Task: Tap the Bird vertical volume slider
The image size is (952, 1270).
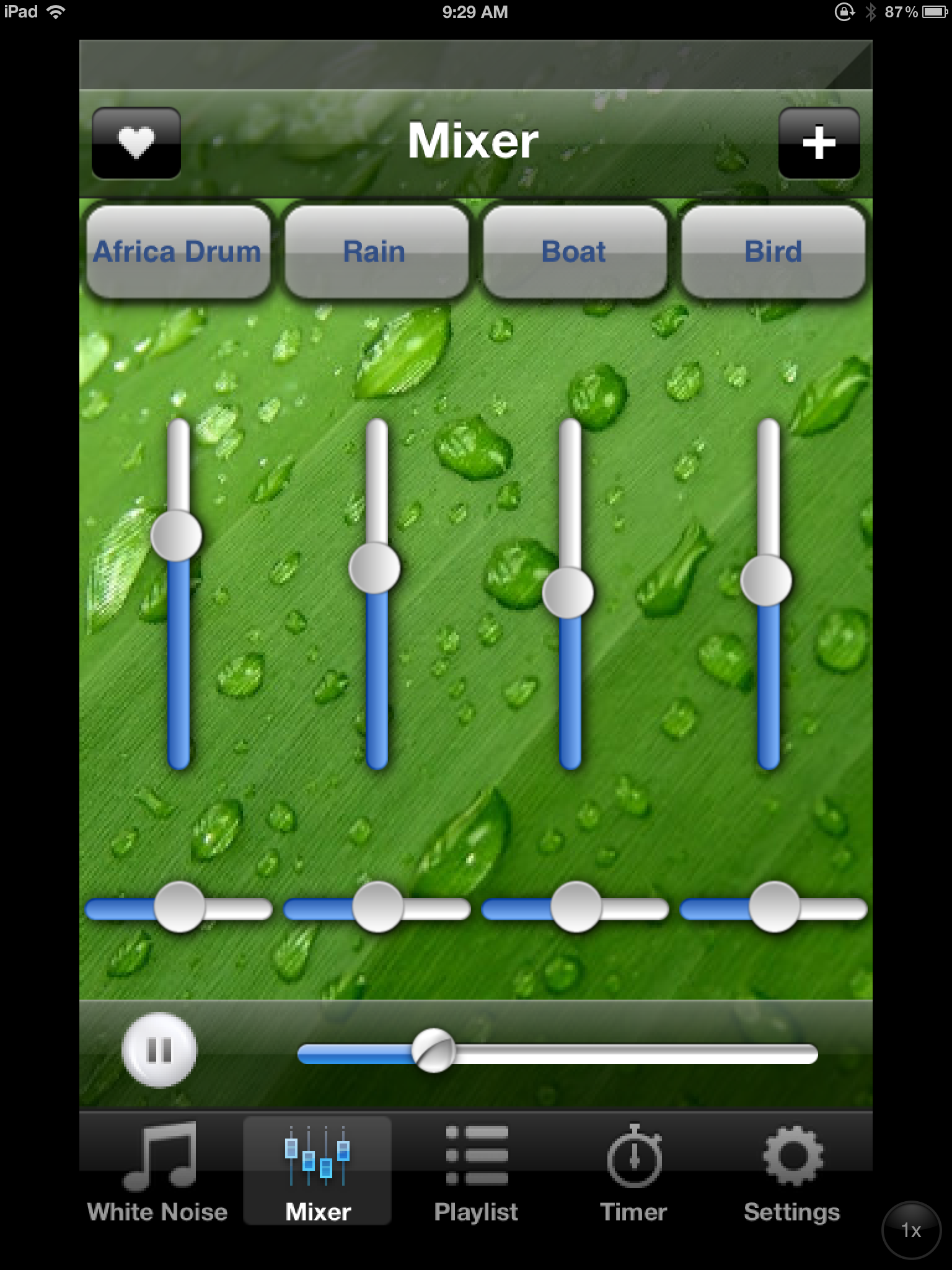Action: (x=767, y=580)
